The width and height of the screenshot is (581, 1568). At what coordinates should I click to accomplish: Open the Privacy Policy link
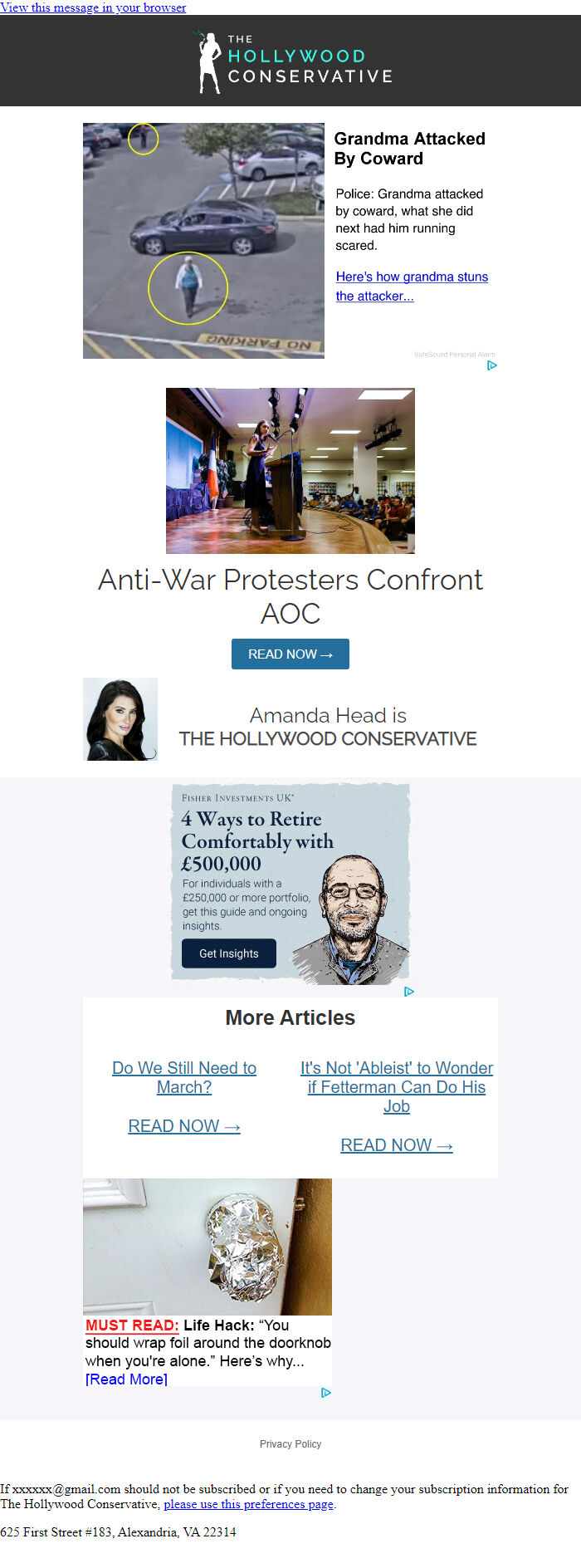point(290,1444)
